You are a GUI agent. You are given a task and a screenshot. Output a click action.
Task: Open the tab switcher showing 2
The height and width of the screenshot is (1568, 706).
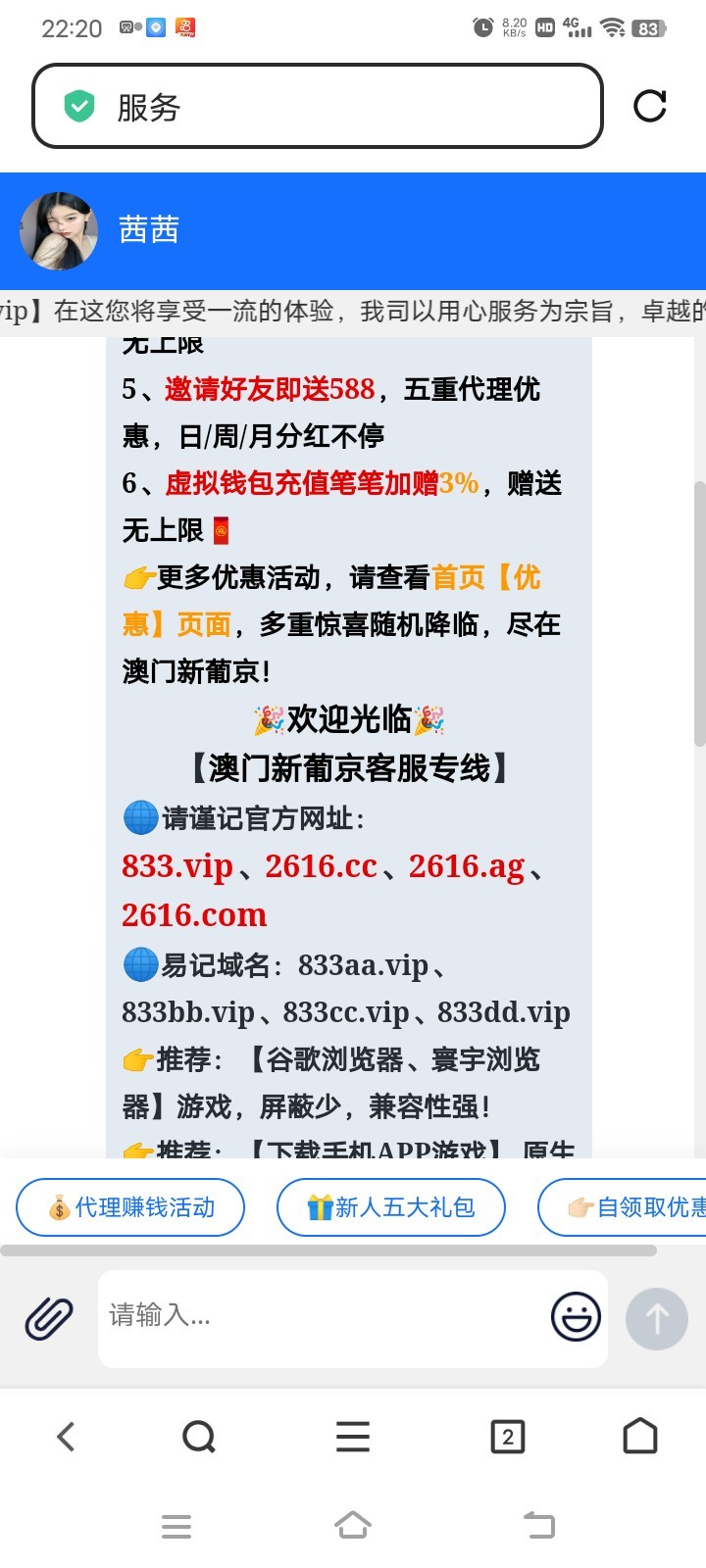tap(507, 1437)
